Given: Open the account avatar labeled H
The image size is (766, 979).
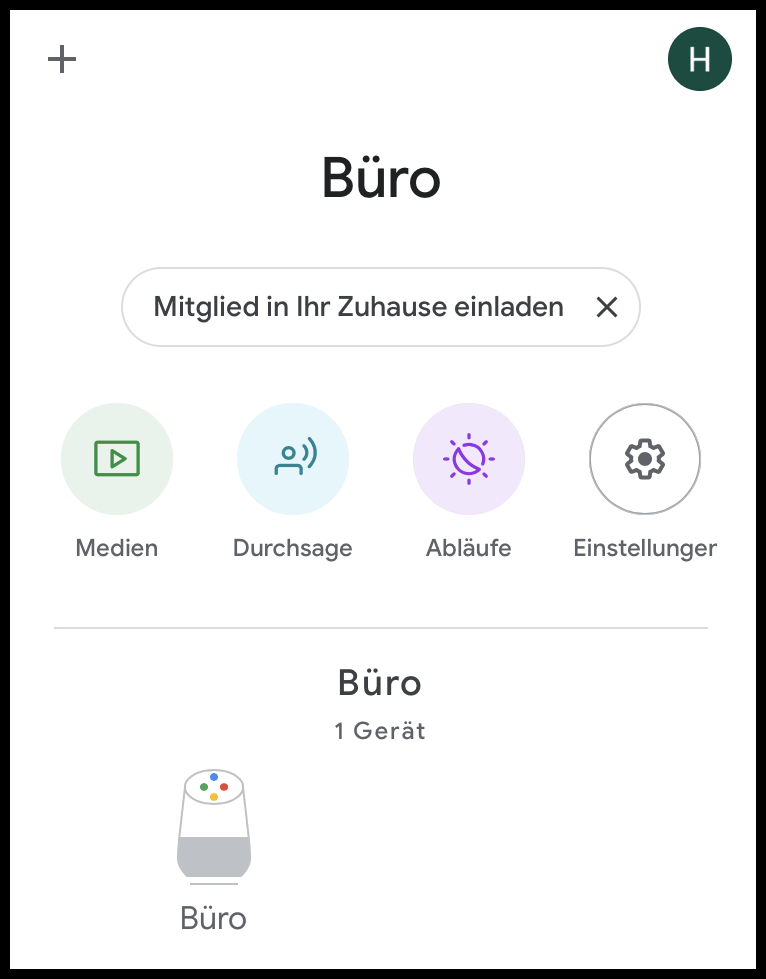Looking at the screenshot, I should tap(699, 59).
